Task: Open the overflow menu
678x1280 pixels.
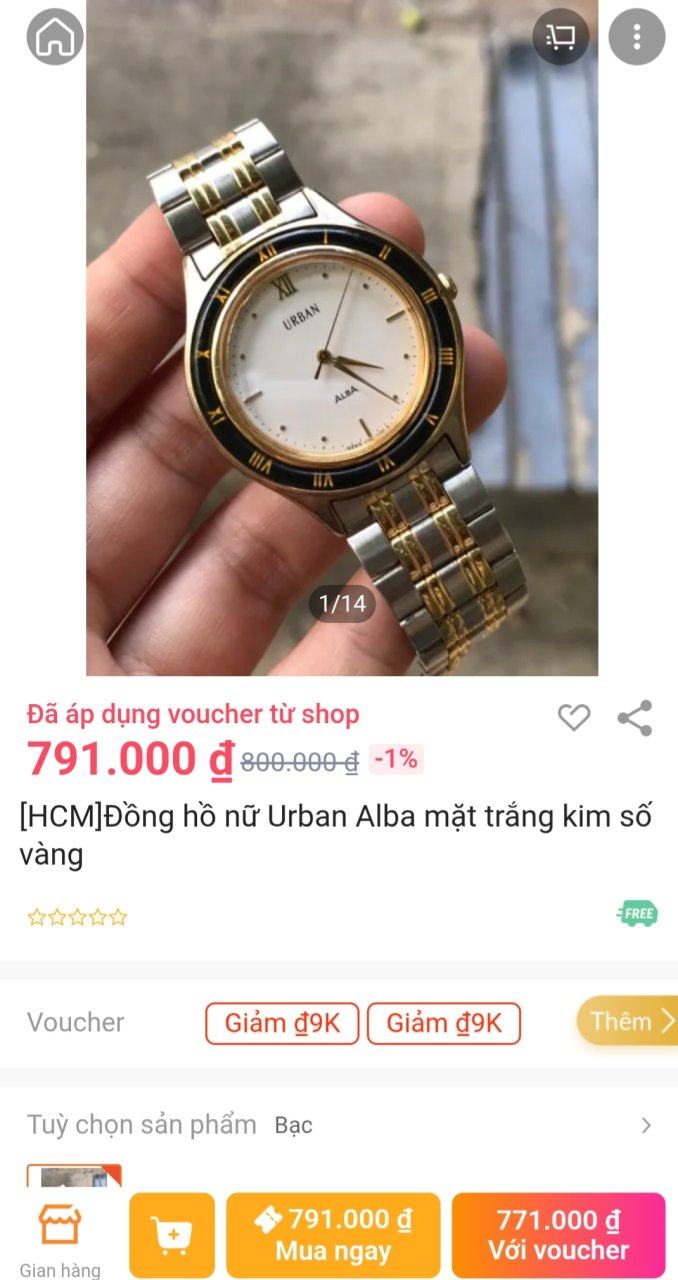Action: (x=636, y=38)
